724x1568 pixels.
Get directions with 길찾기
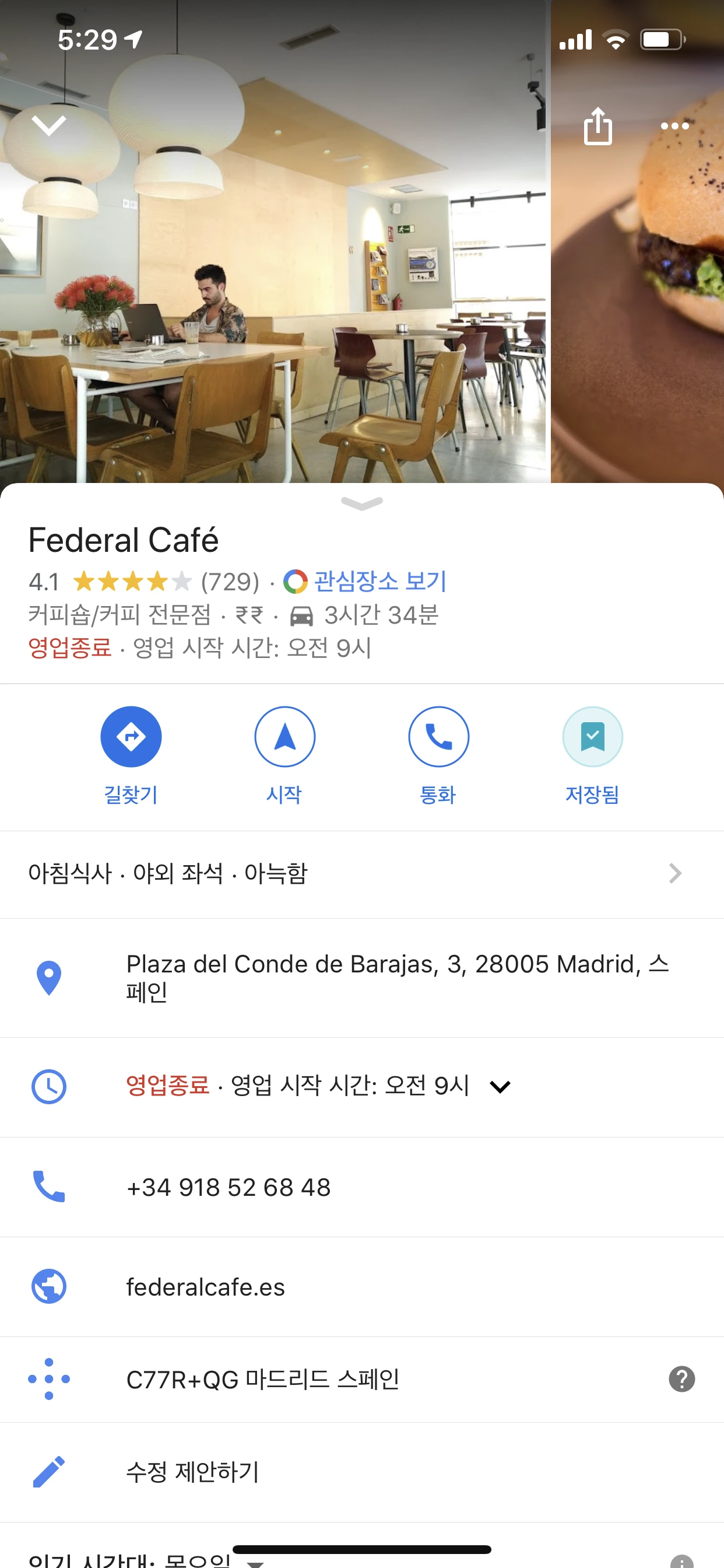[131, 737]
